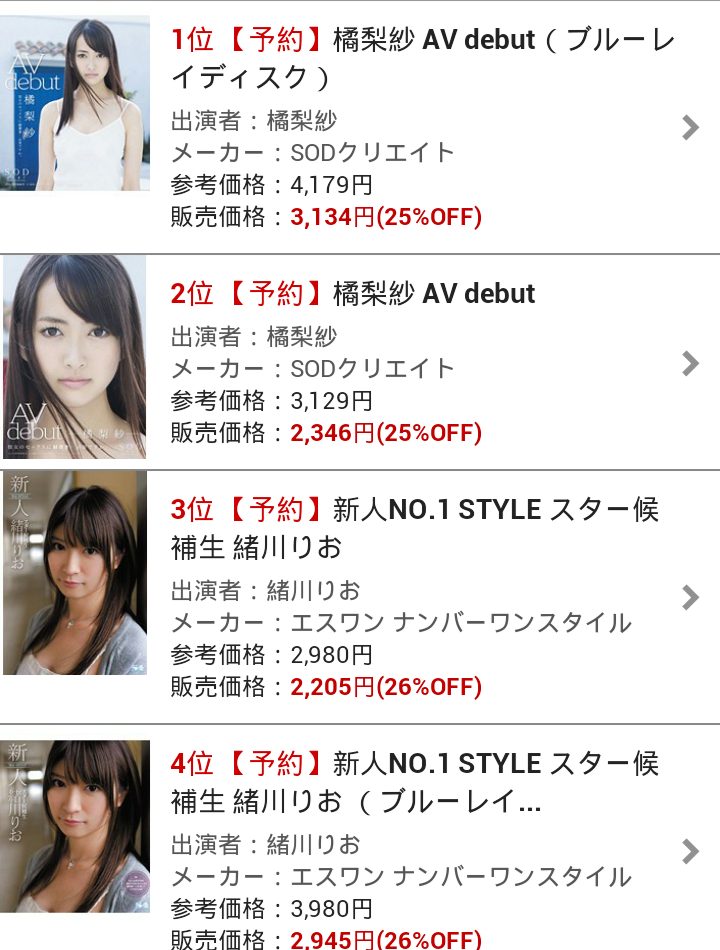Tap the cover thumbnail of the 1位 item
This screenshot has height=950, width=720.
point(75,103)
